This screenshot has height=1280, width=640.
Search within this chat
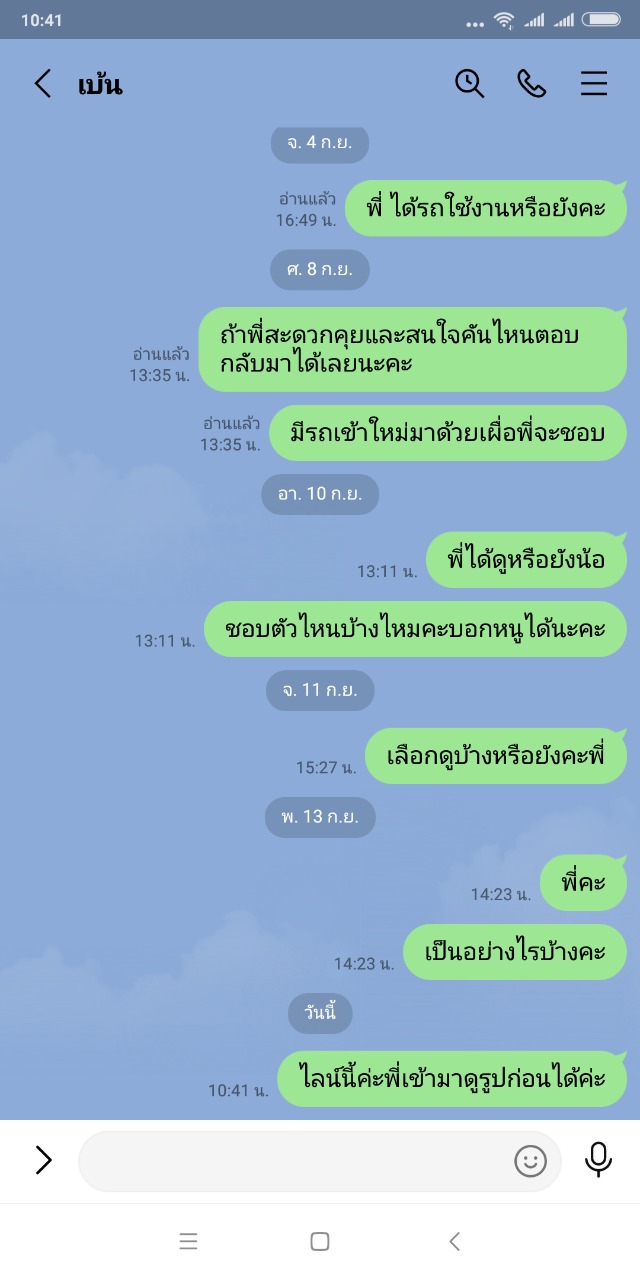[469, 84]
